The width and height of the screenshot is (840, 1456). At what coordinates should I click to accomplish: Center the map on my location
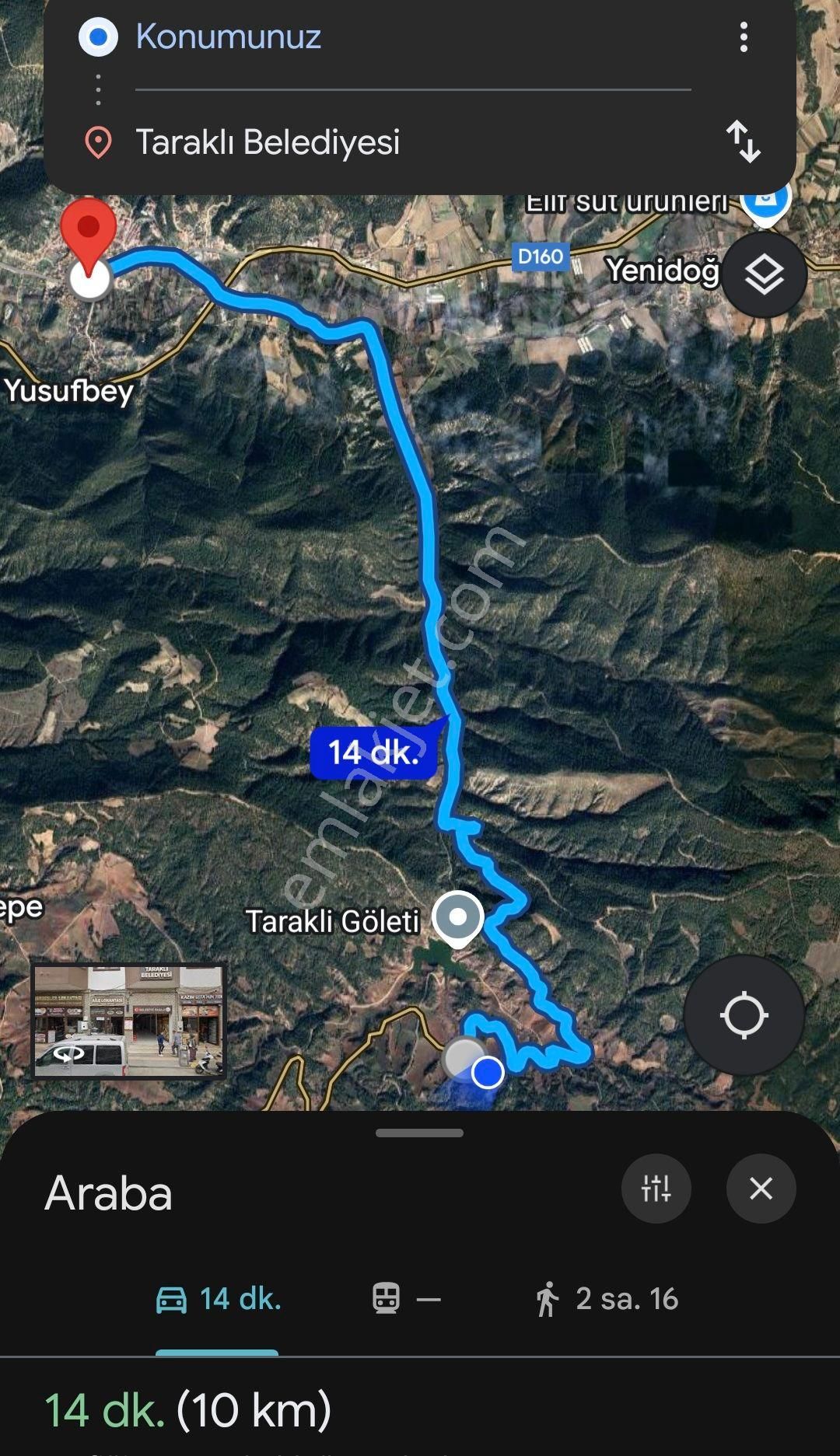(744, 1015)
